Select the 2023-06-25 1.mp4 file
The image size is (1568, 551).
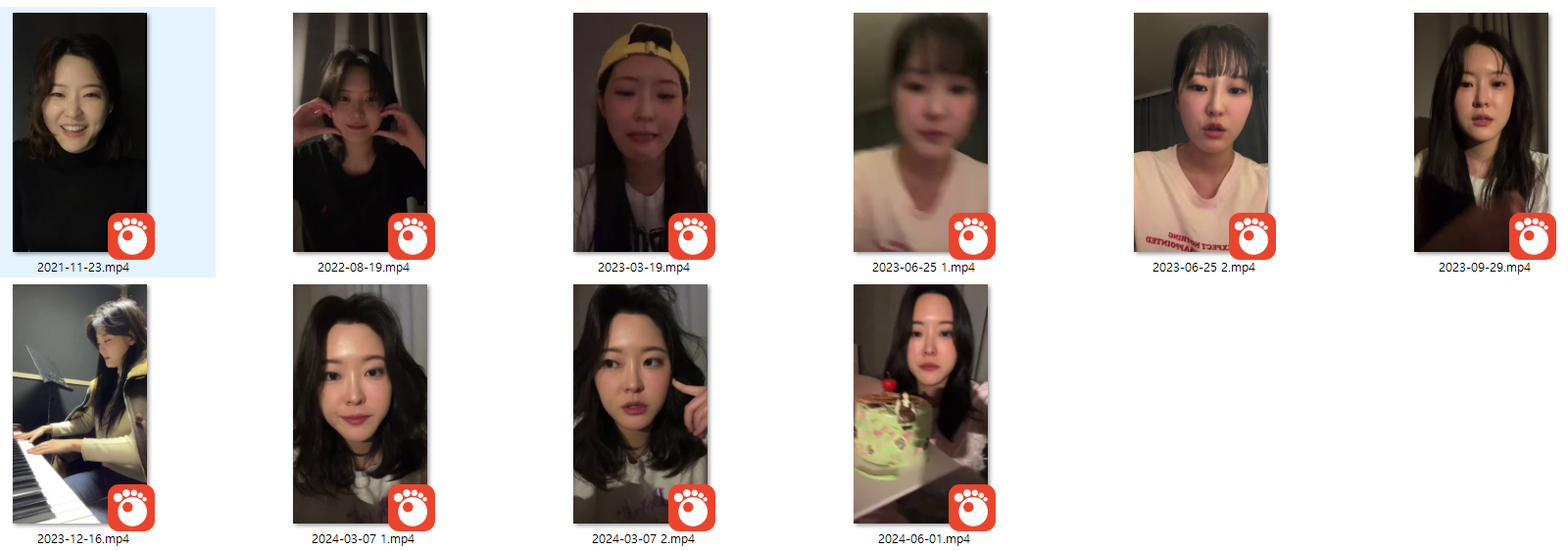pos(920,132)
